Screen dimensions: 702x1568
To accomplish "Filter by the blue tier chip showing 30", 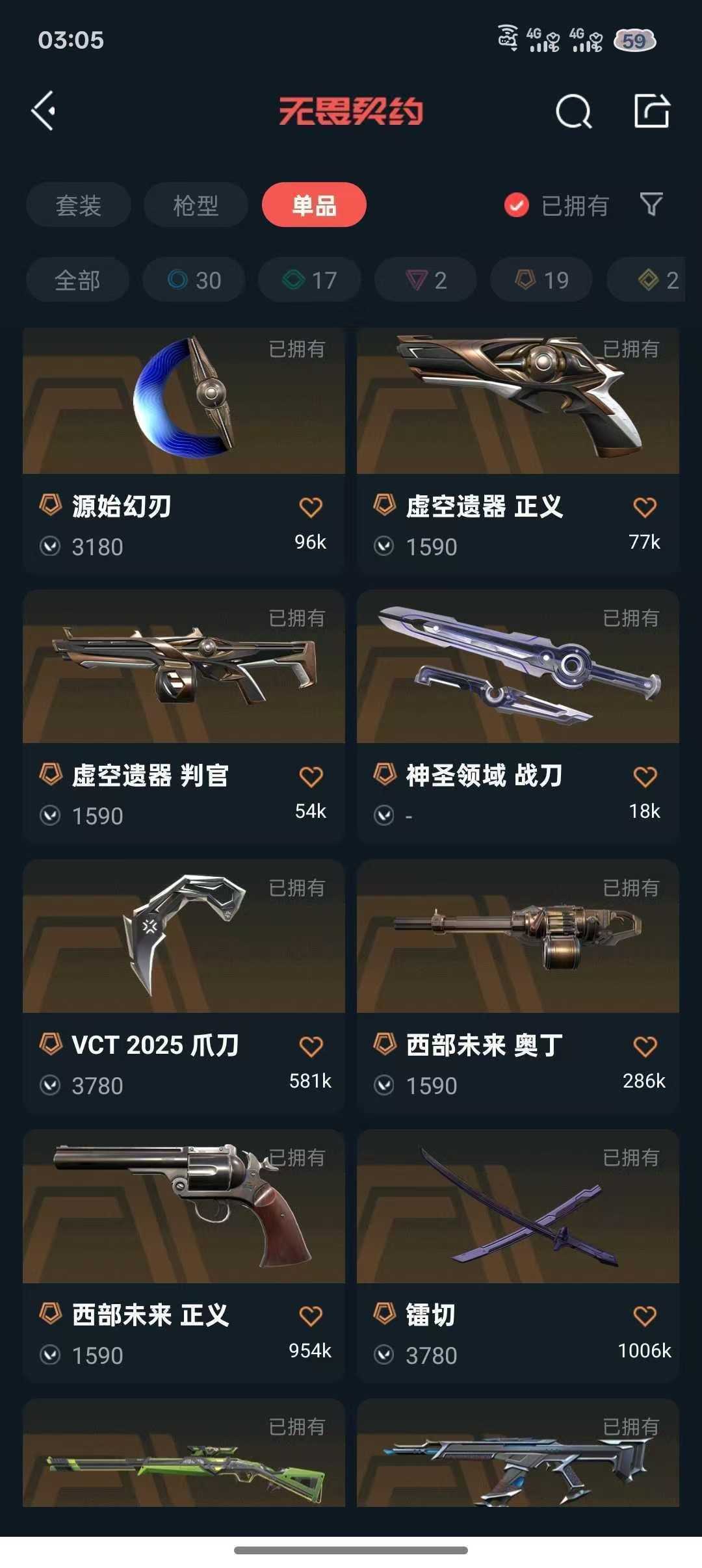I will click(194, 280).
